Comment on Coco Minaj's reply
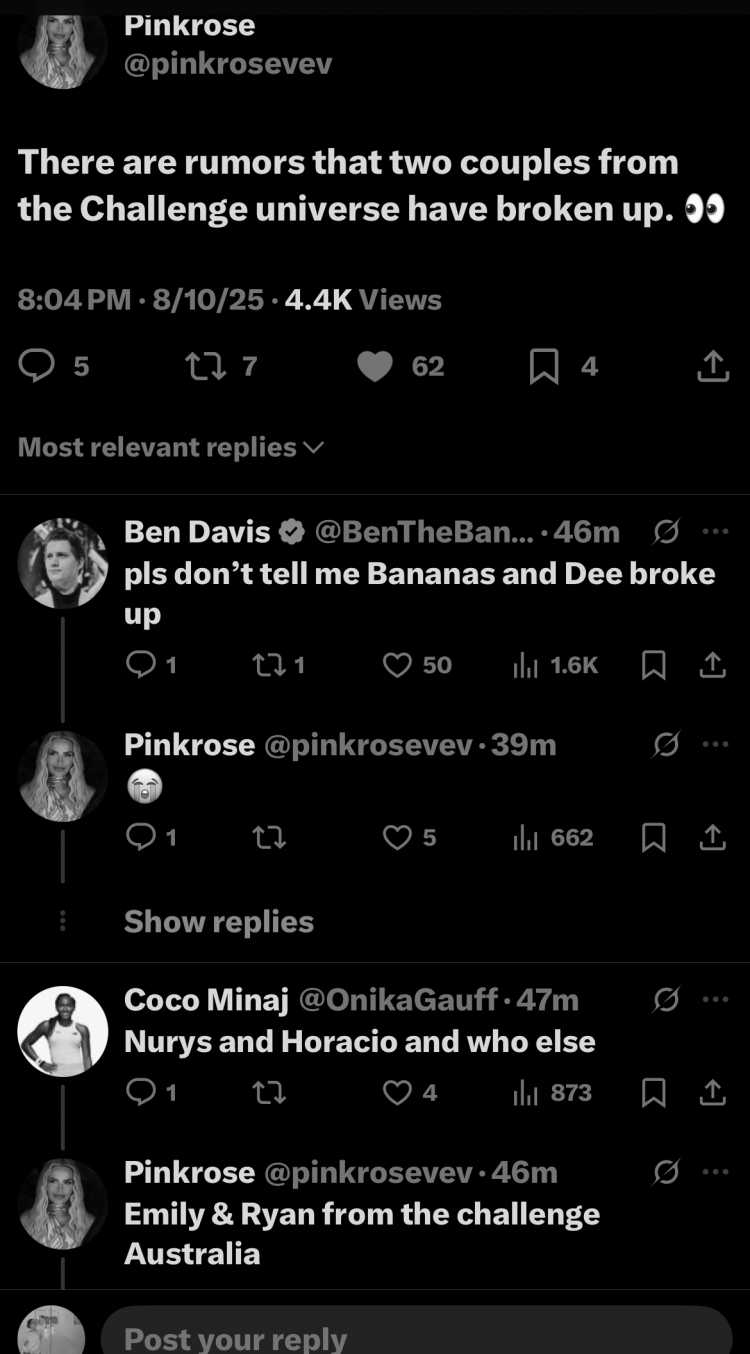 [141, 1093]
